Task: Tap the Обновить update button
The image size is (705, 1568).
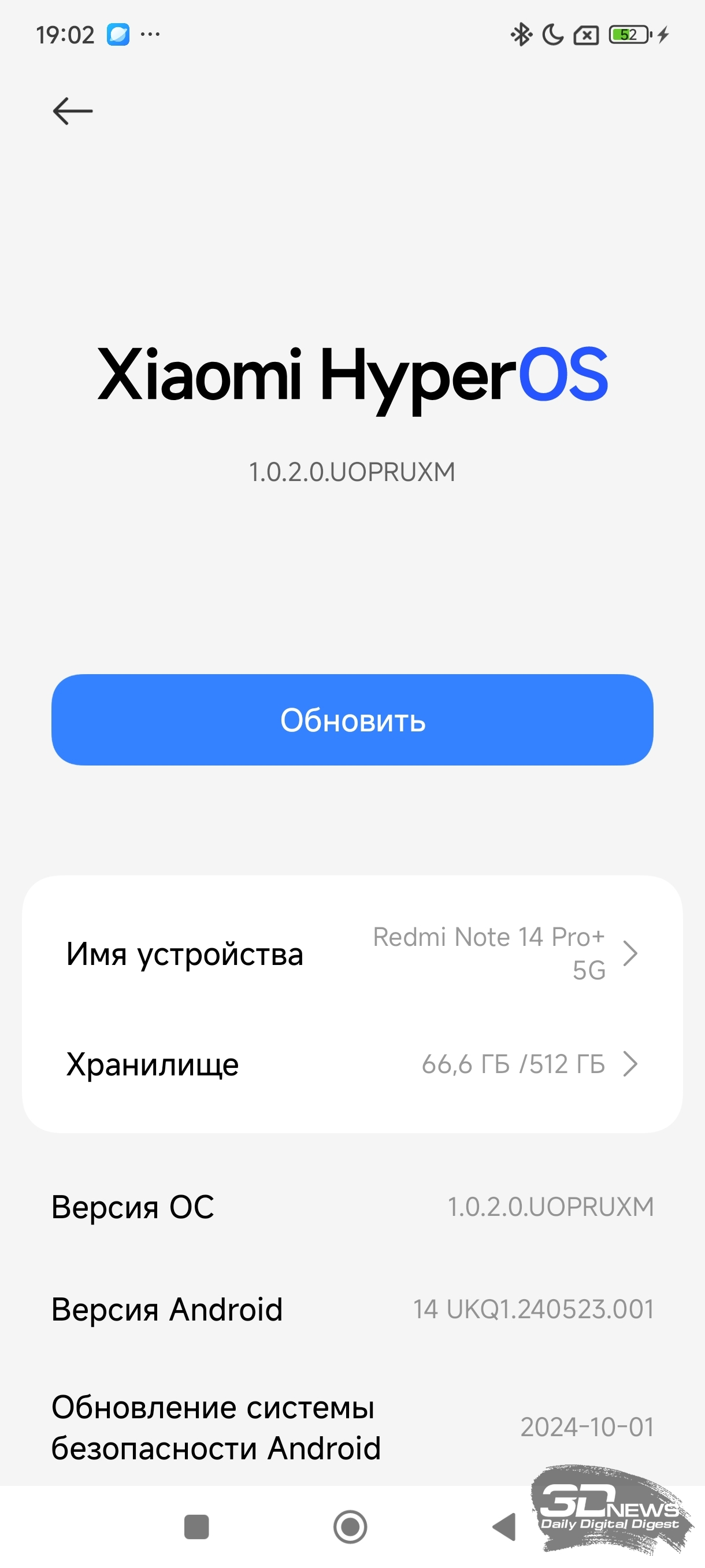Action: coord(352,719)
